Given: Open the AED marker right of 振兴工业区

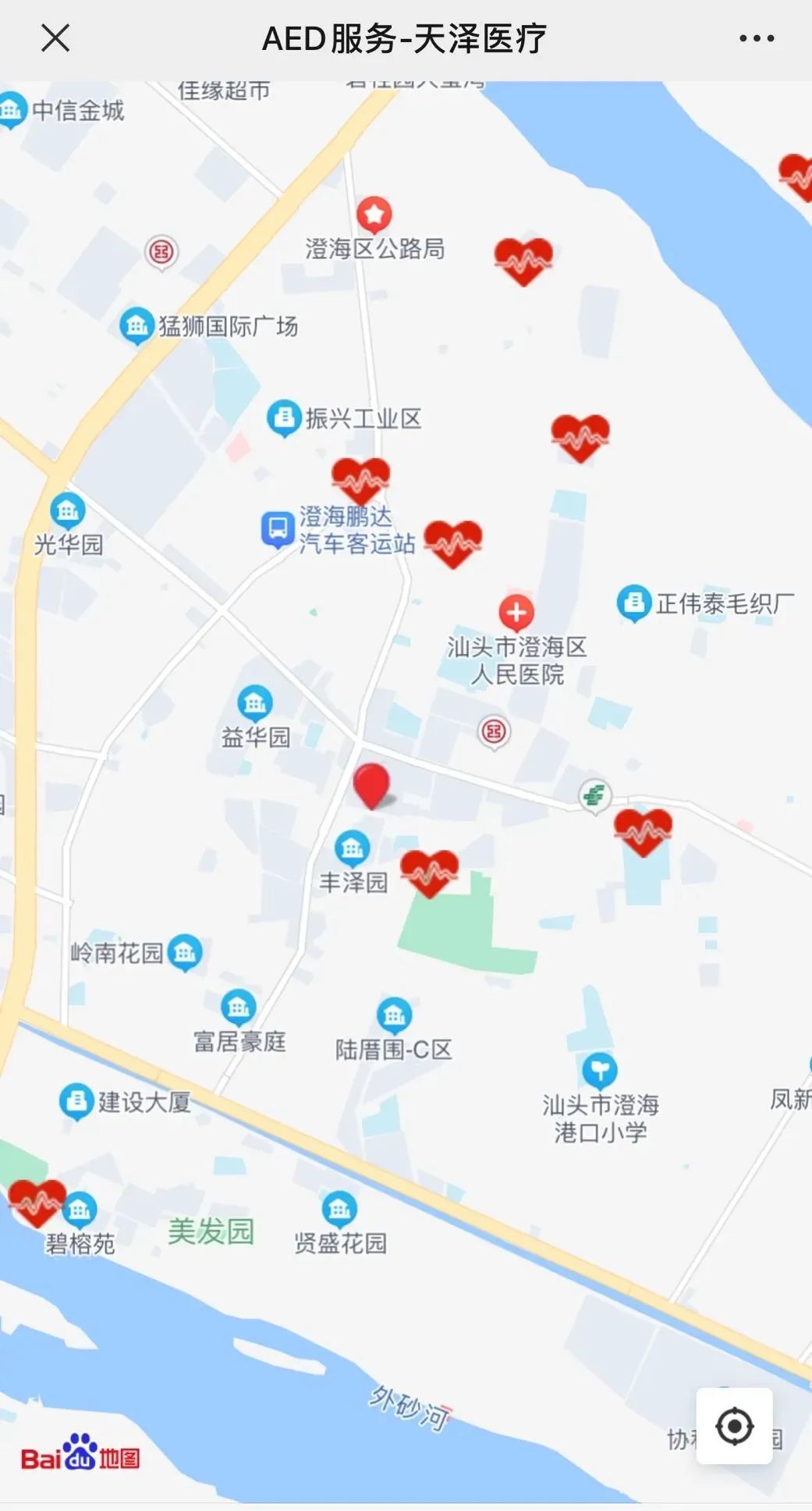Looking at the screenshot, I should (x=580, y=436).
